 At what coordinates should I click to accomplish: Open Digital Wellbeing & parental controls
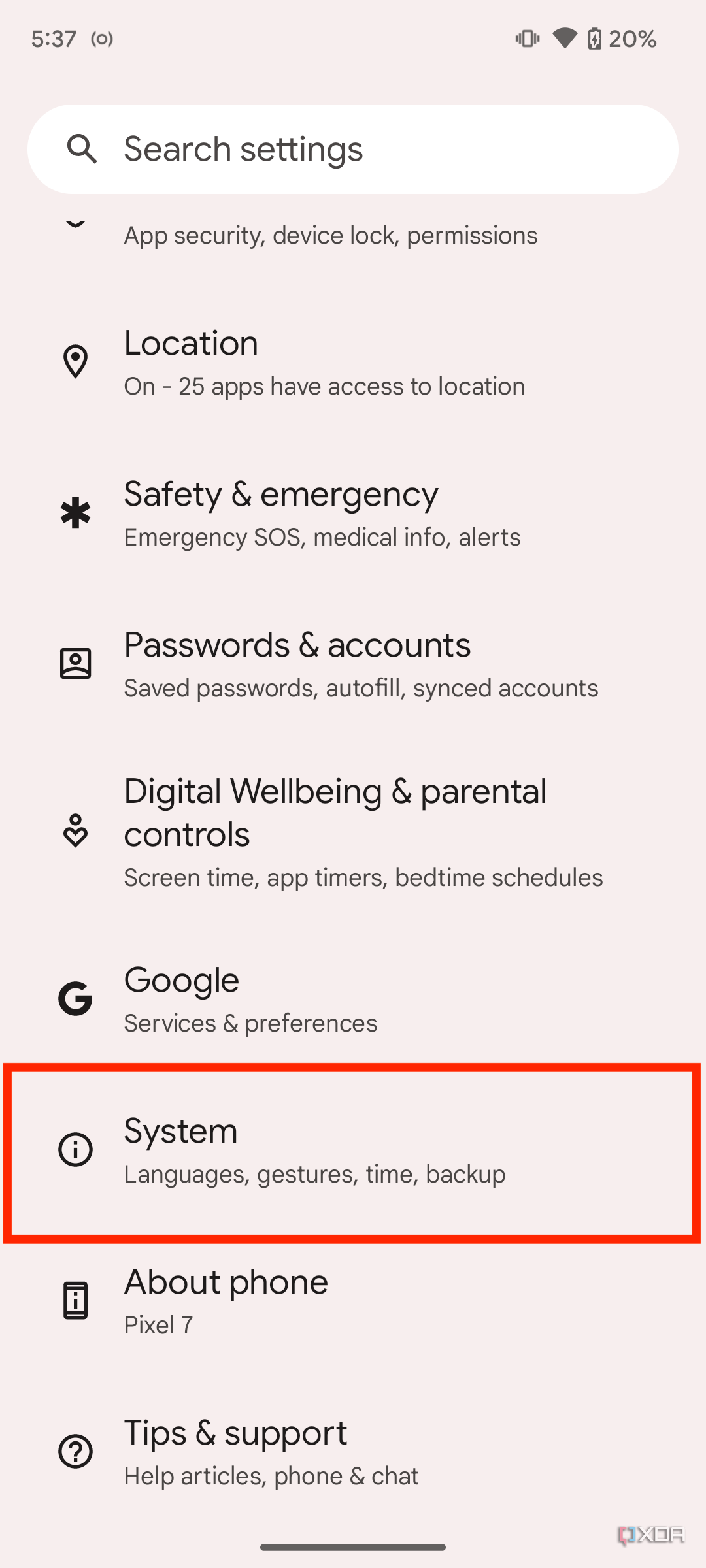(x=353, y=832)
